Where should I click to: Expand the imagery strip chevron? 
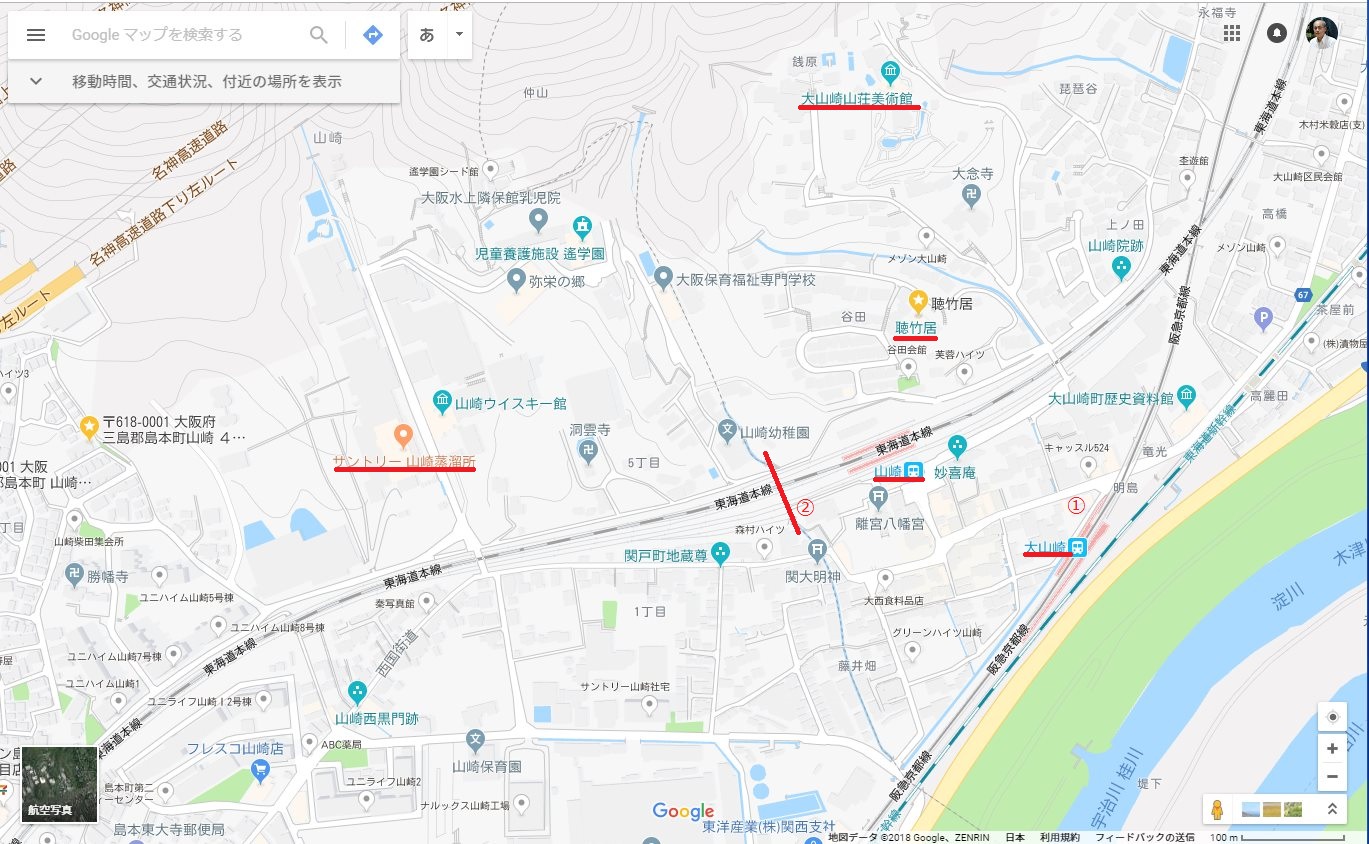tap(1332, 809)
